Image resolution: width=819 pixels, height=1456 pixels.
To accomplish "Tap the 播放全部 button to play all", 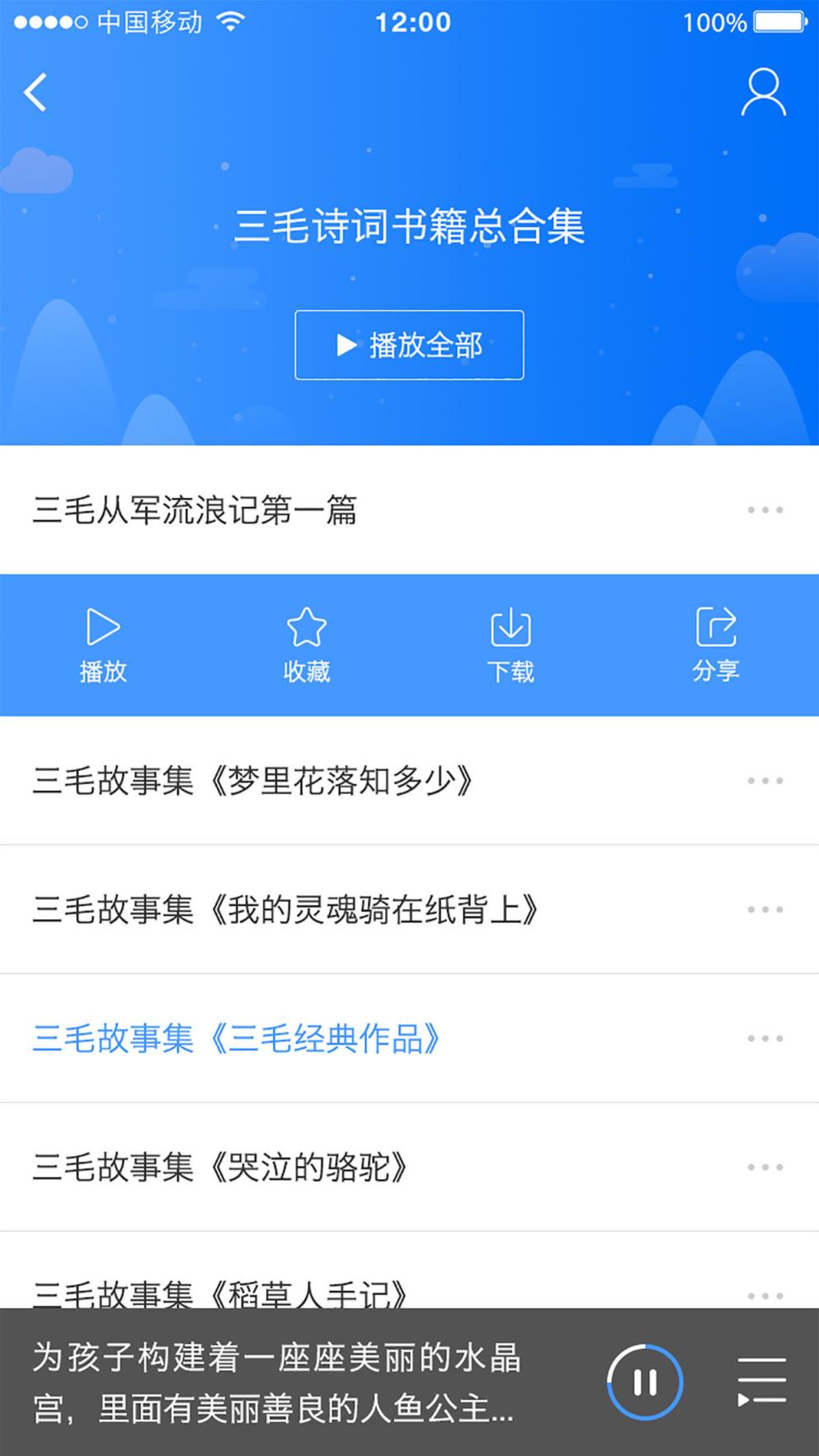I will (x=409, y=345).
